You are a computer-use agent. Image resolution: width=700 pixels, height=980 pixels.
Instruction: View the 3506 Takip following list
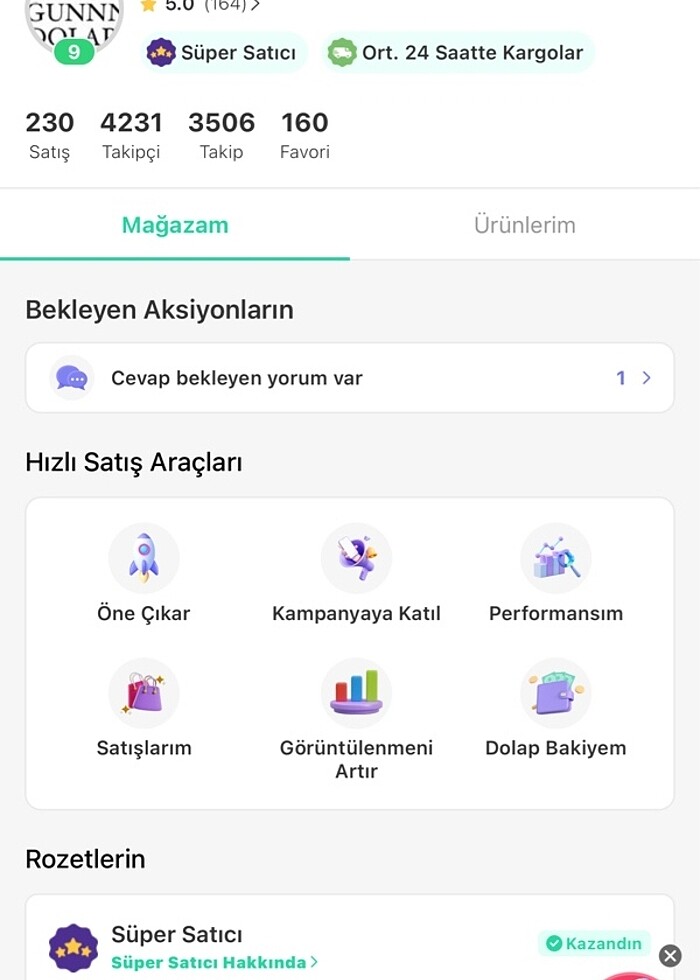[x=221, y=135]
